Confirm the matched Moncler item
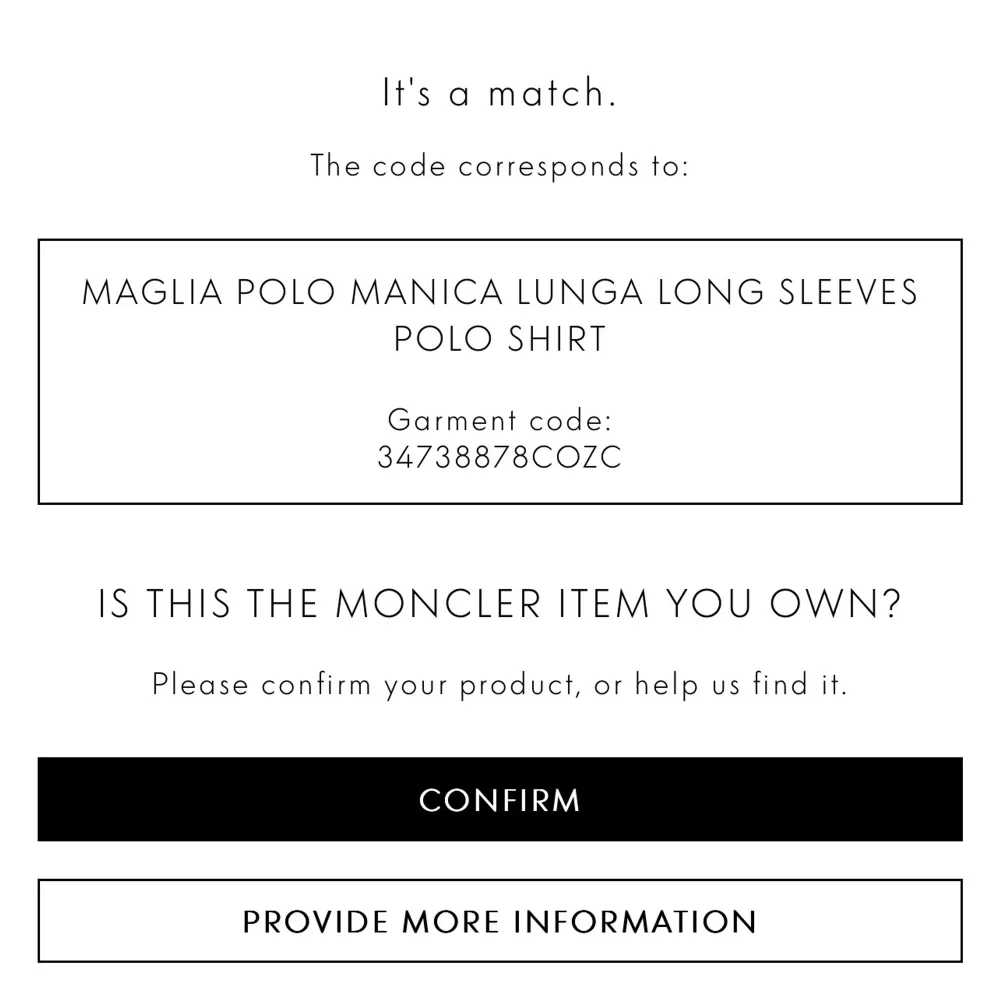Viewport: 1000px width, 1000px height. click(500, 800)
